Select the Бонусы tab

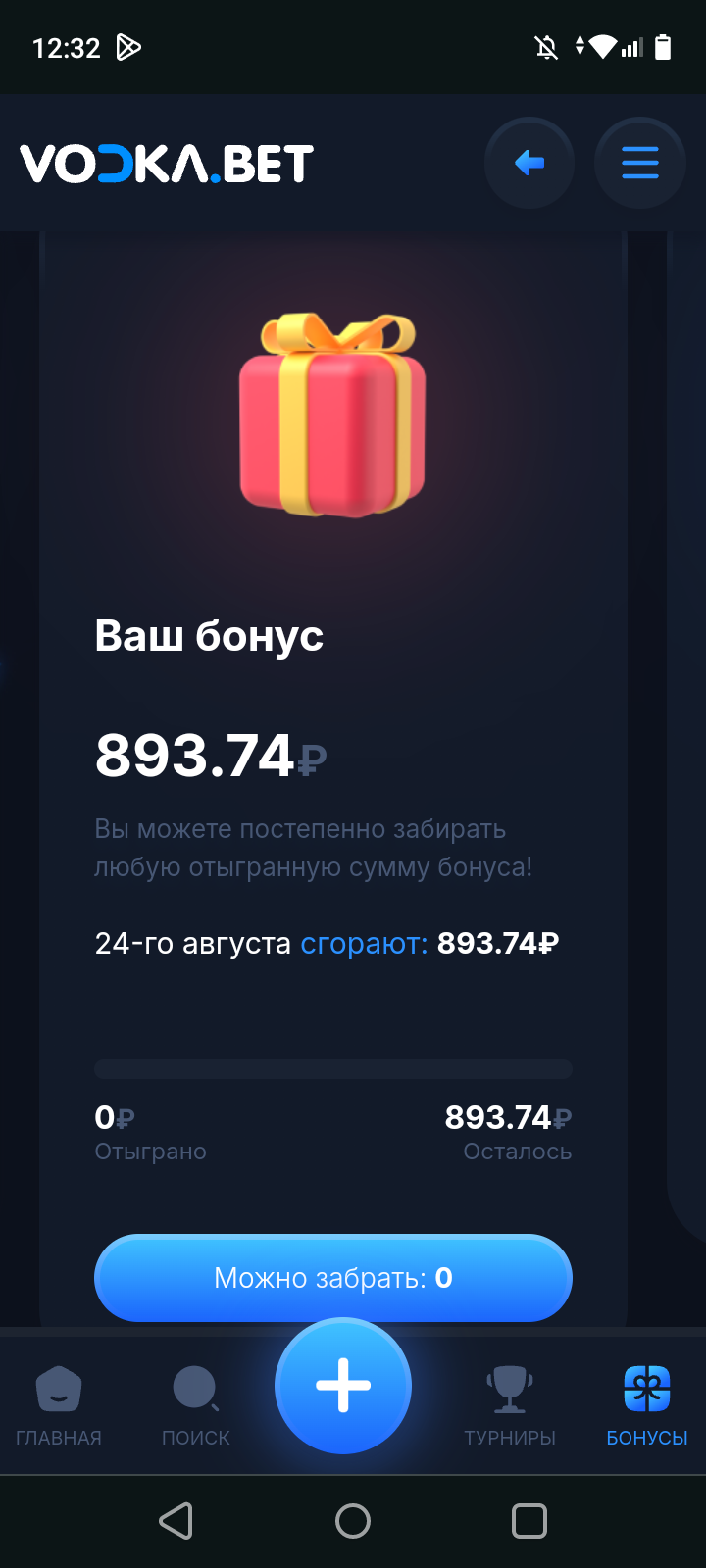(646, 1406)
